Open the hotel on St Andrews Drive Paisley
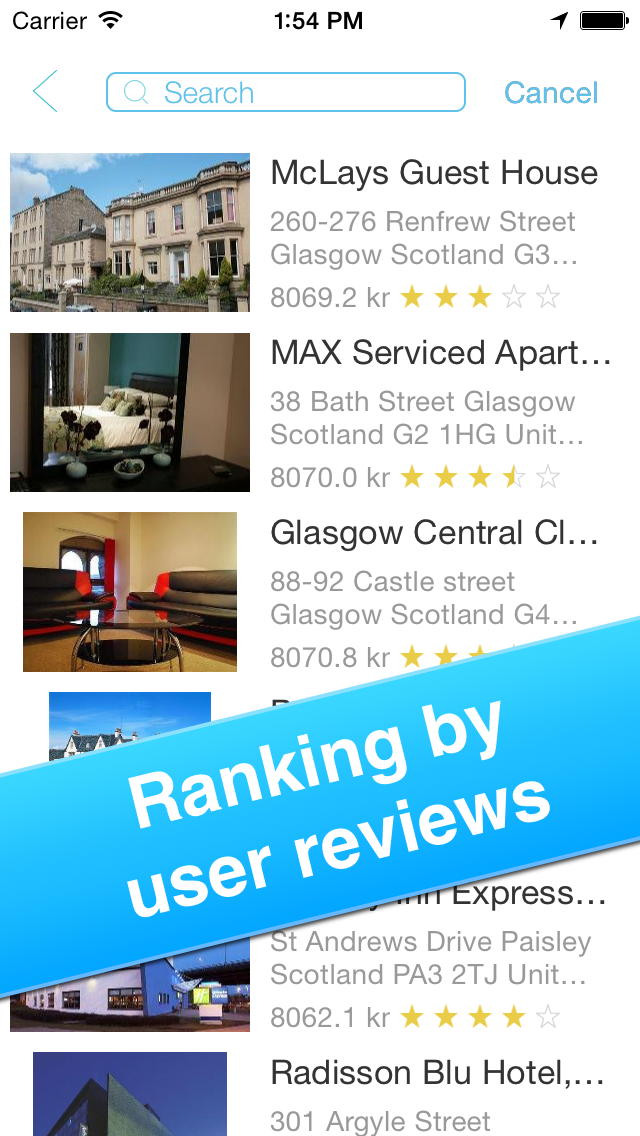Viewport: 640px width, 1136px height. 430,958
